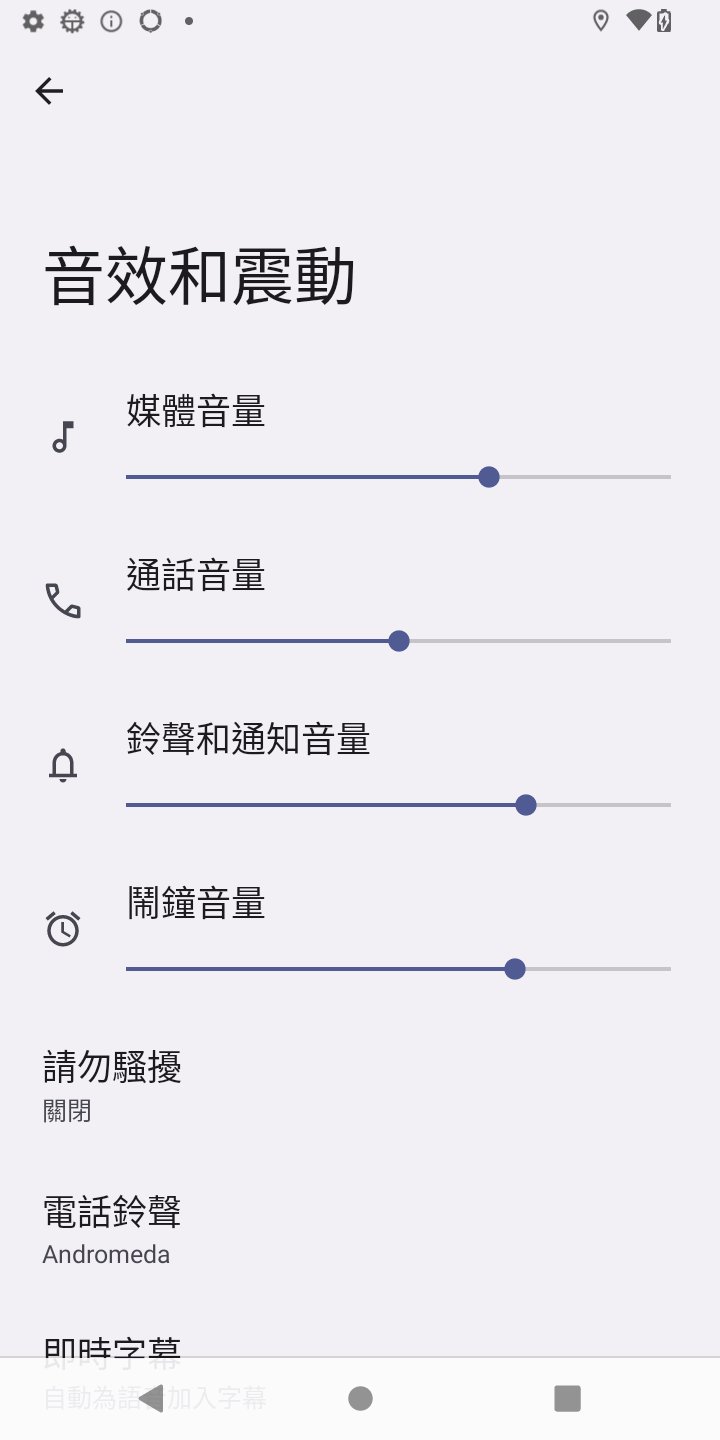Open the 請勿騷擾 setting
The height and width of the screenshot is (1440, 720).
[112, 1084]
